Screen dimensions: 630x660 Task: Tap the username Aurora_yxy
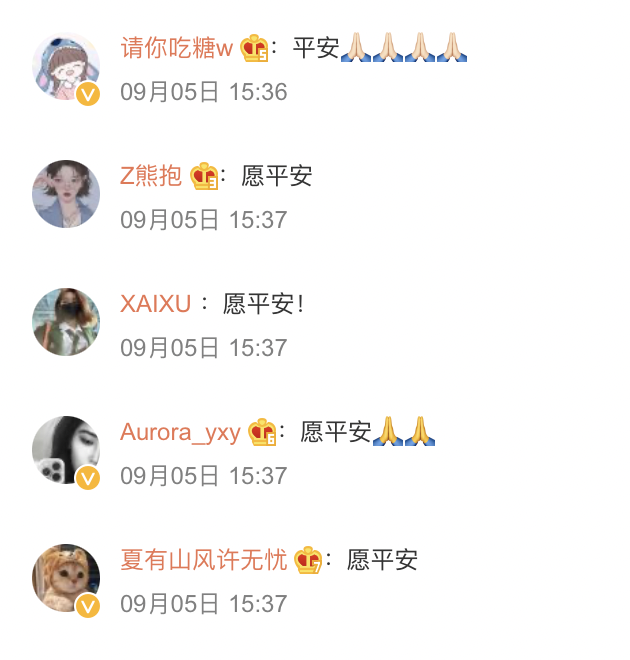(x=180, y=432)
